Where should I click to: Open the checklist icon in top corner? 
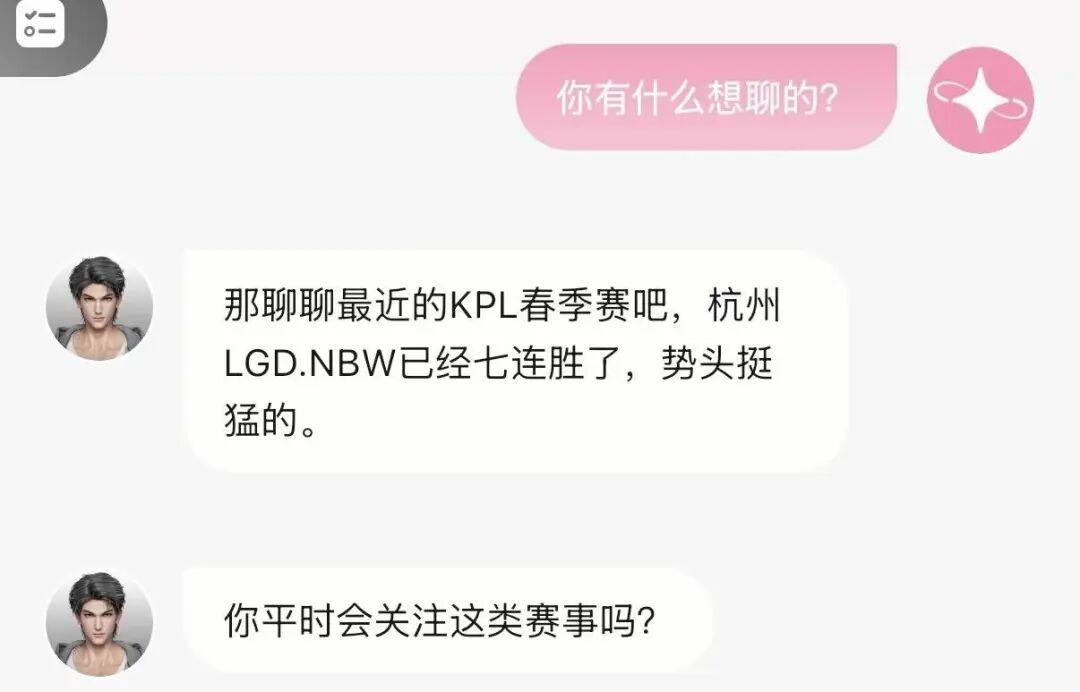coord(40,23)
